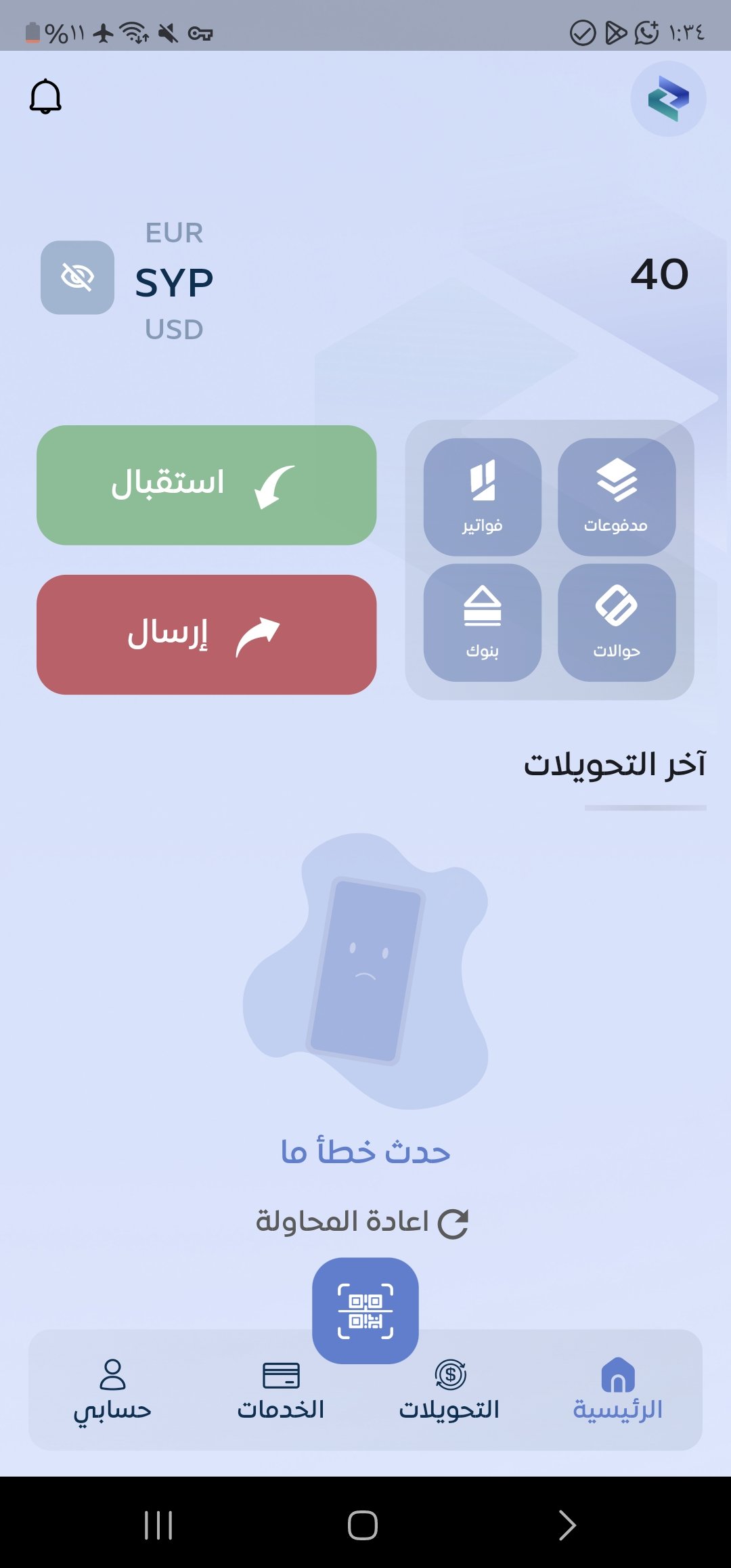Switch to the الخدمات services tab
Viewport: 731px width, 1568px height.
281,1391
